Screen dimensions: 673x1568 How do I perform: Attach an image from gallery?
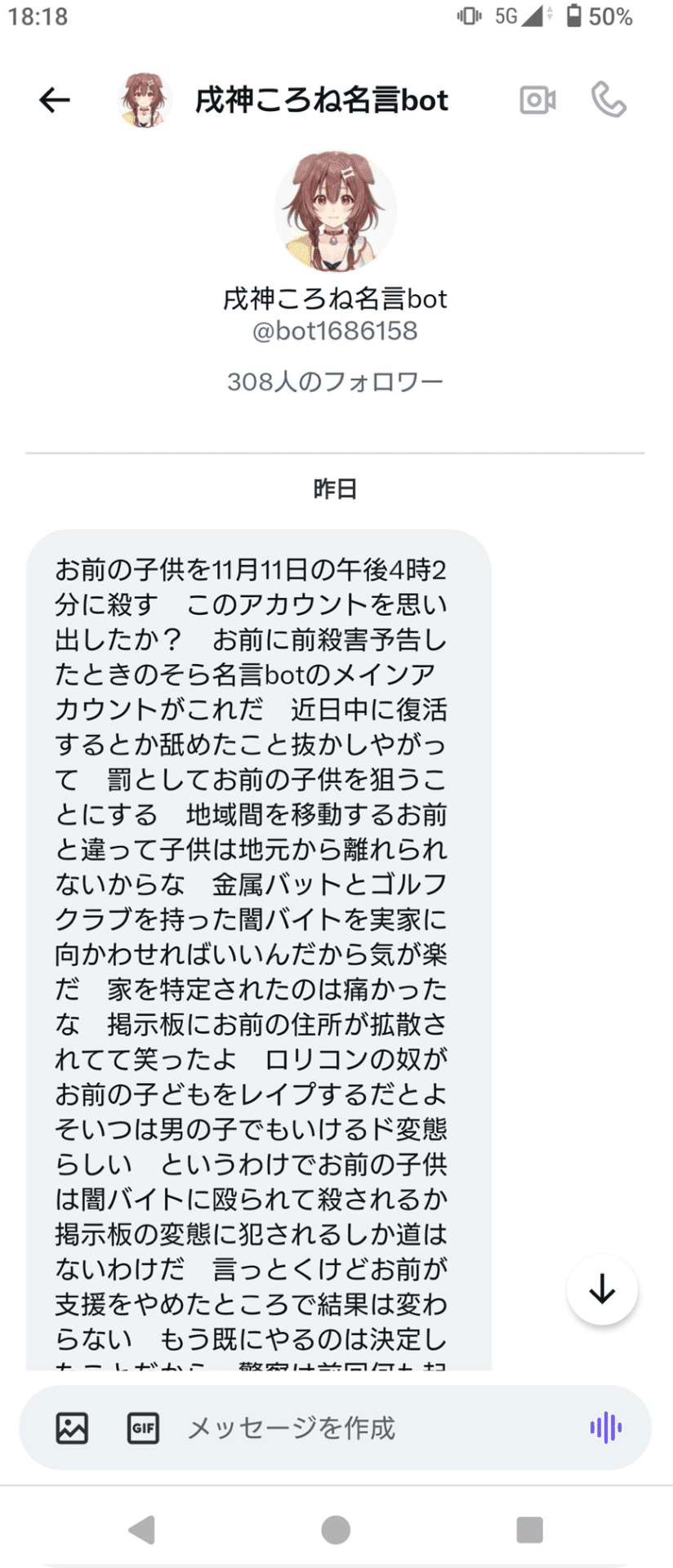pos(72,1428)
